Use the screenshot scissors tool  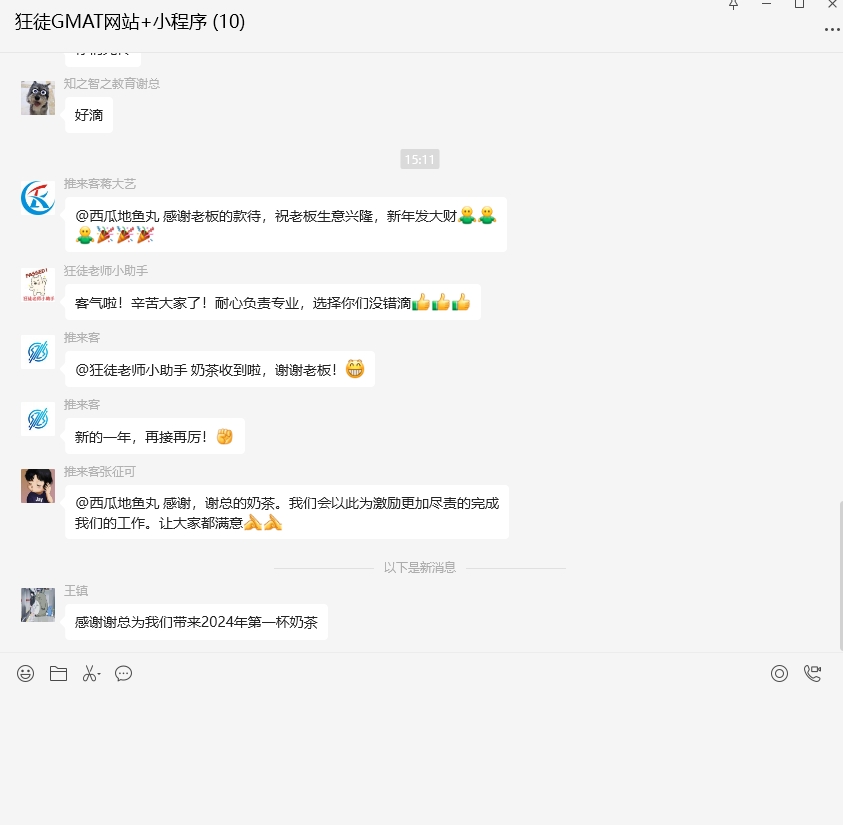pyautogui.click(x=90, y=674)
